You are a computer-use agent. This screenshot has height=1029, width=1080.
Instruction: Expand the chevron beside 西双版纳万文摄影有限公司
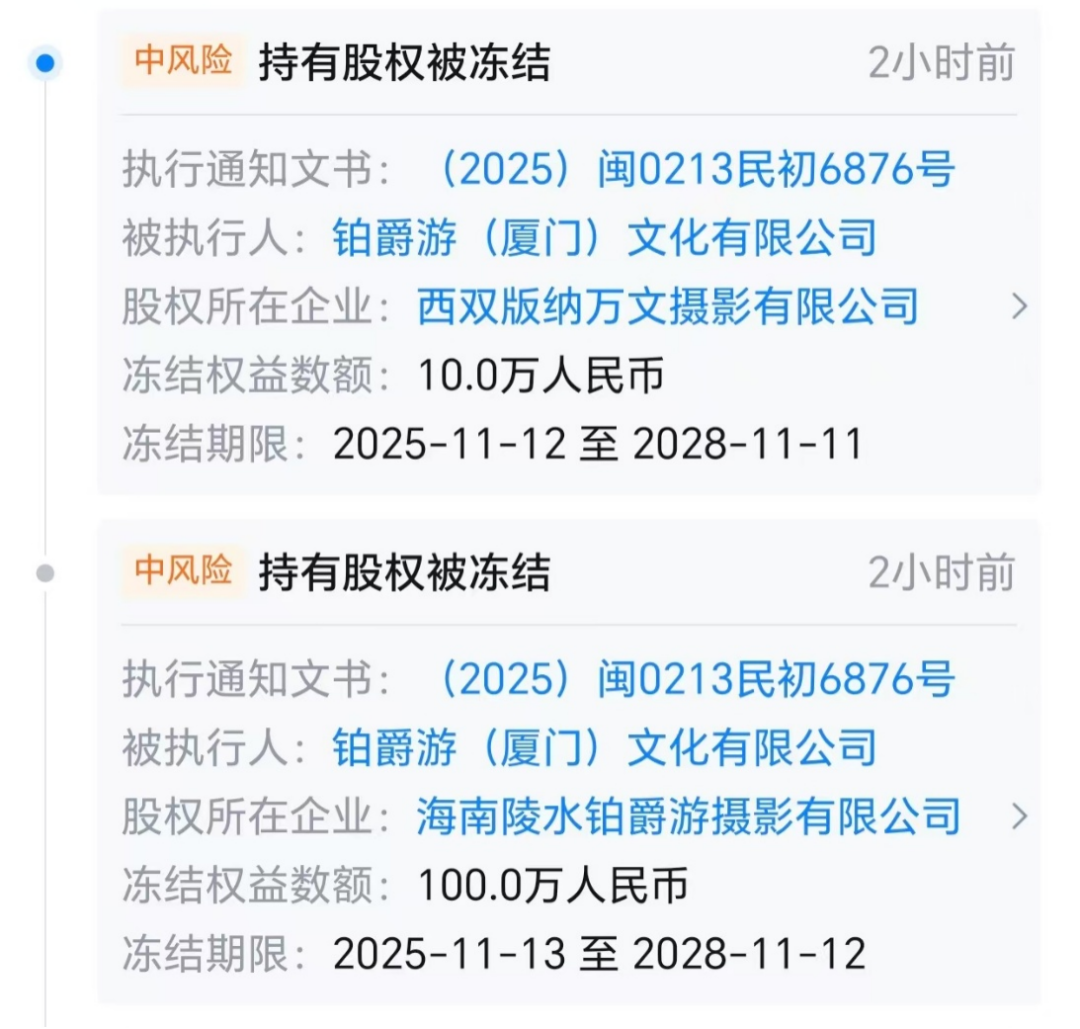click(1019, 307)
